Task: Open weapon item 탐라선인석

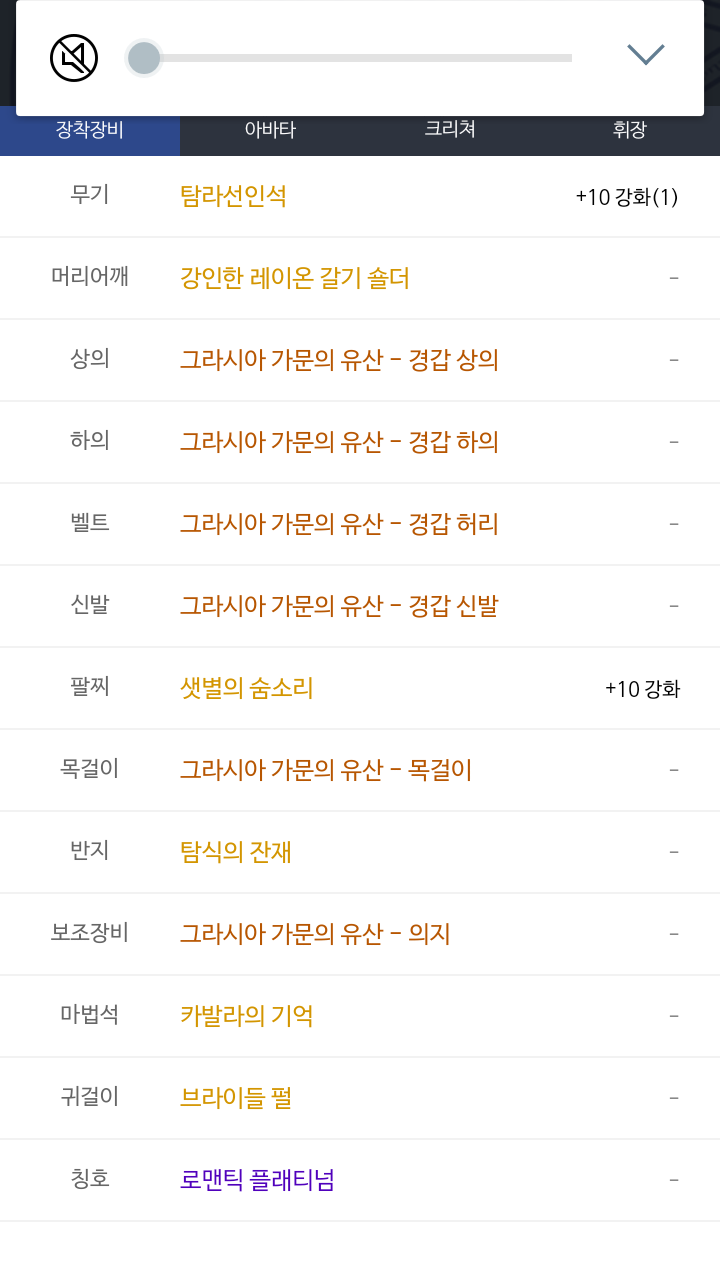Action: pyautogui.click(x=233, y=196)
